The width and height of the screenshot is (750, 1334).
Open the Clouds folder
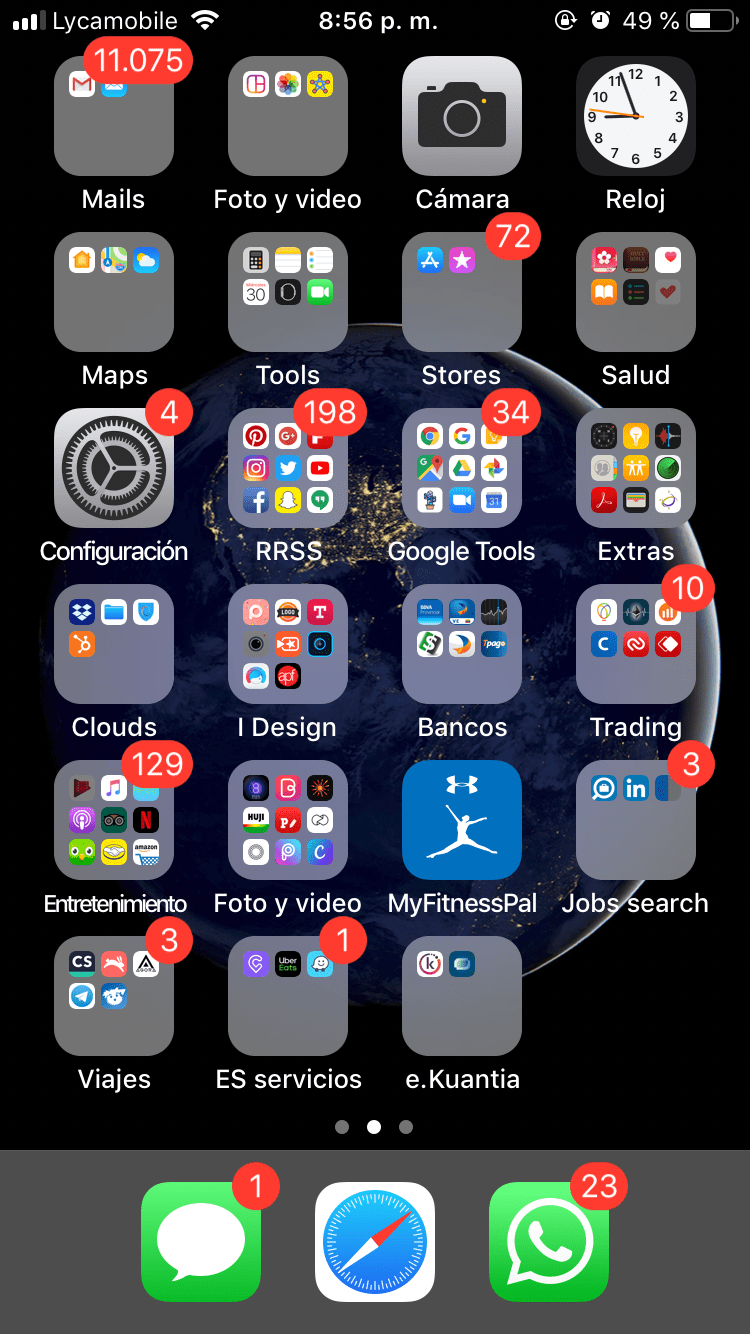pyautogui.click(x=114, y=644)
